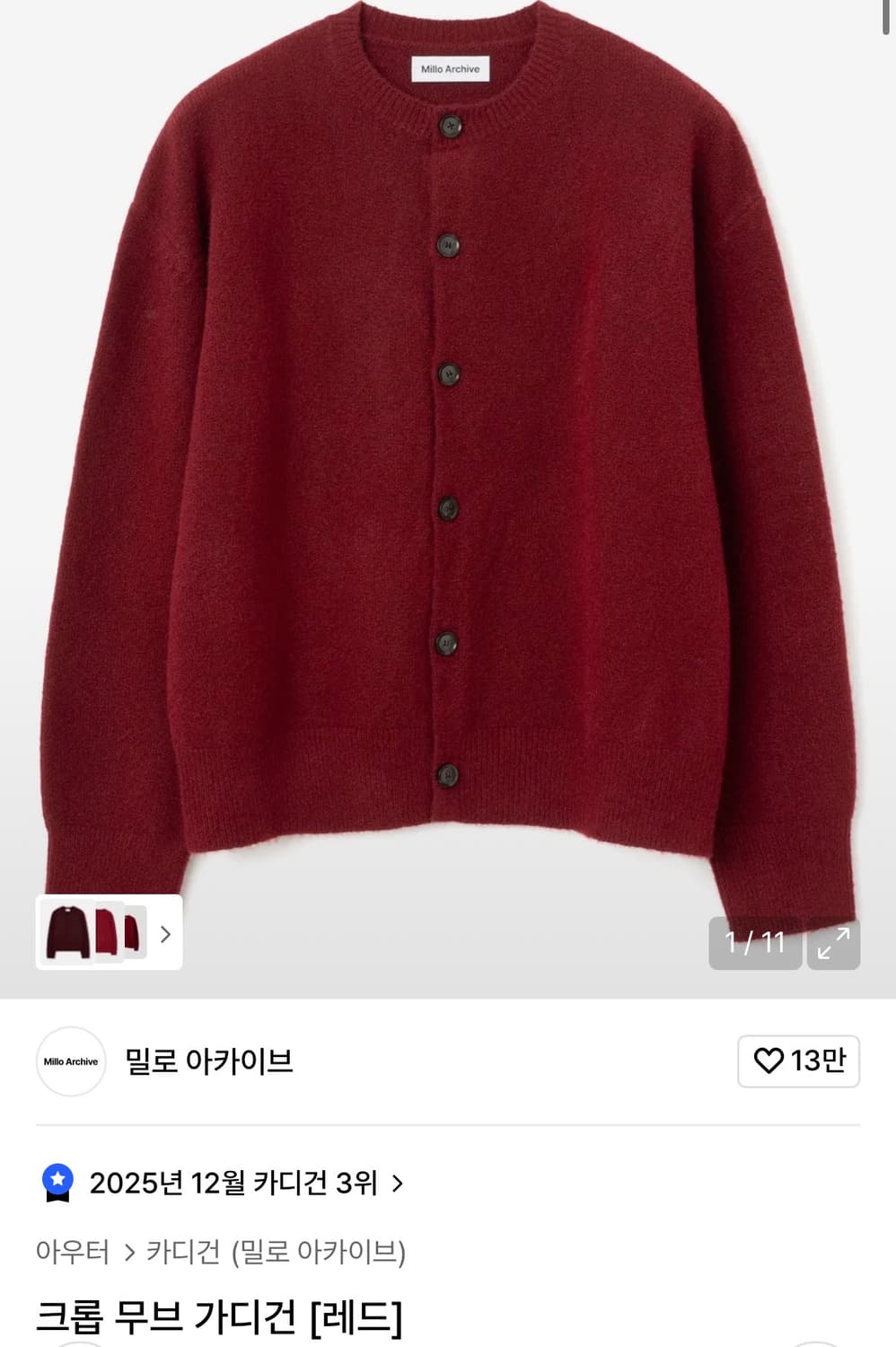Click the arrow after '2025년 12월 카디건 3위'
Viewport: 896px width, 1347px height.
point(399,1184)
